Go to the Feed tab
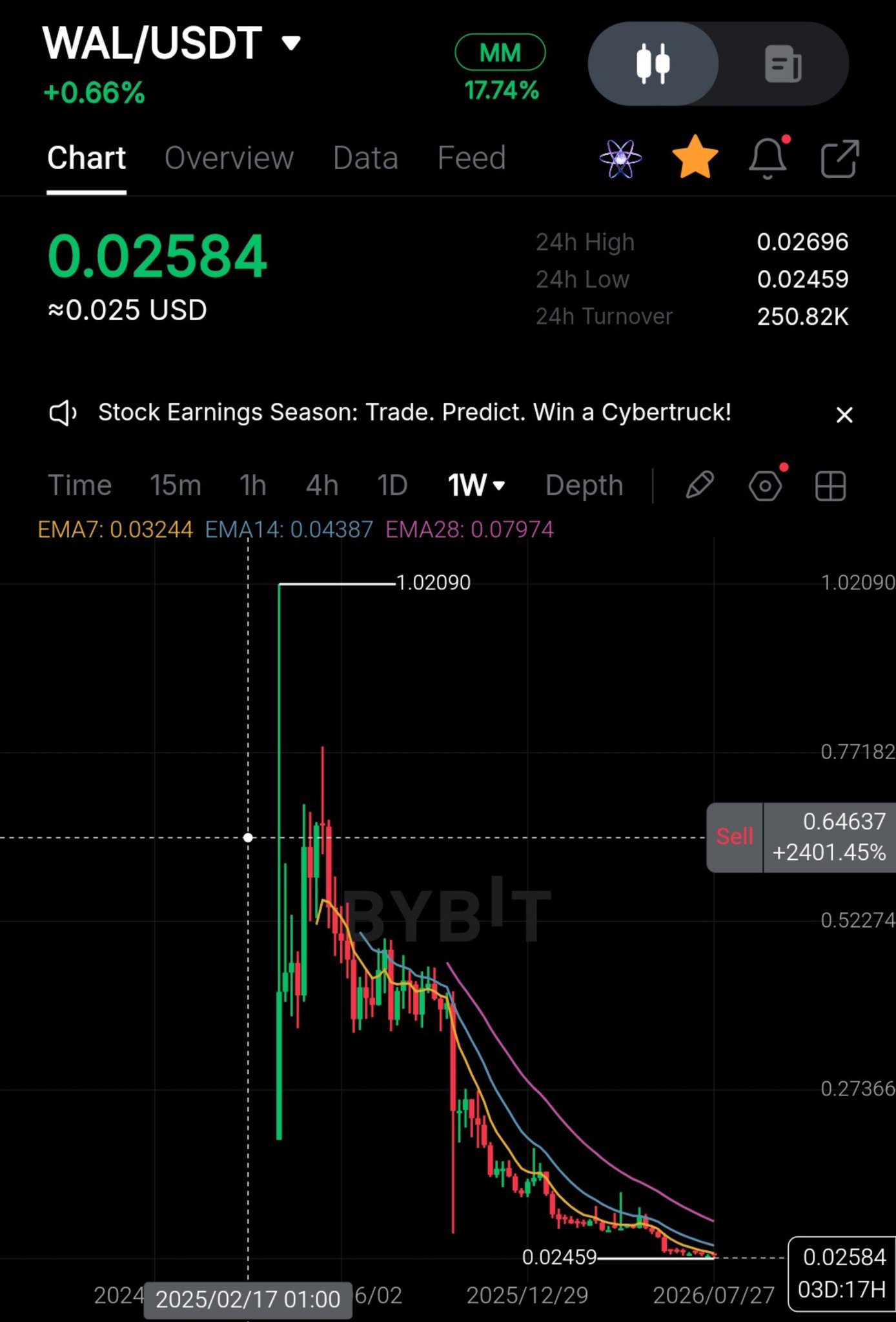This screenshot has height=1322, width=896. pos(471,158)
